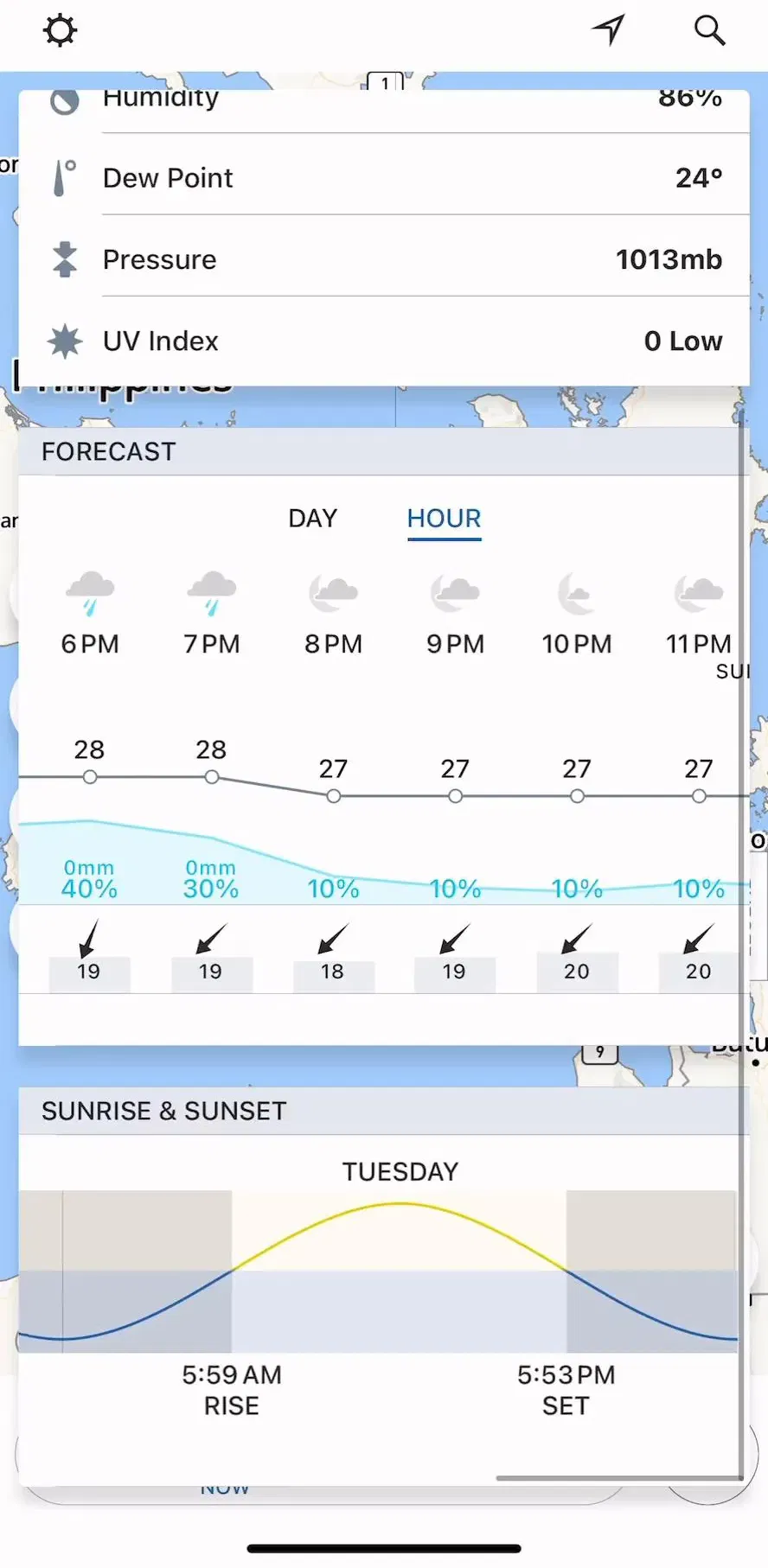
Task: Switch forecast to the DAY view
Action: [312, 519]
